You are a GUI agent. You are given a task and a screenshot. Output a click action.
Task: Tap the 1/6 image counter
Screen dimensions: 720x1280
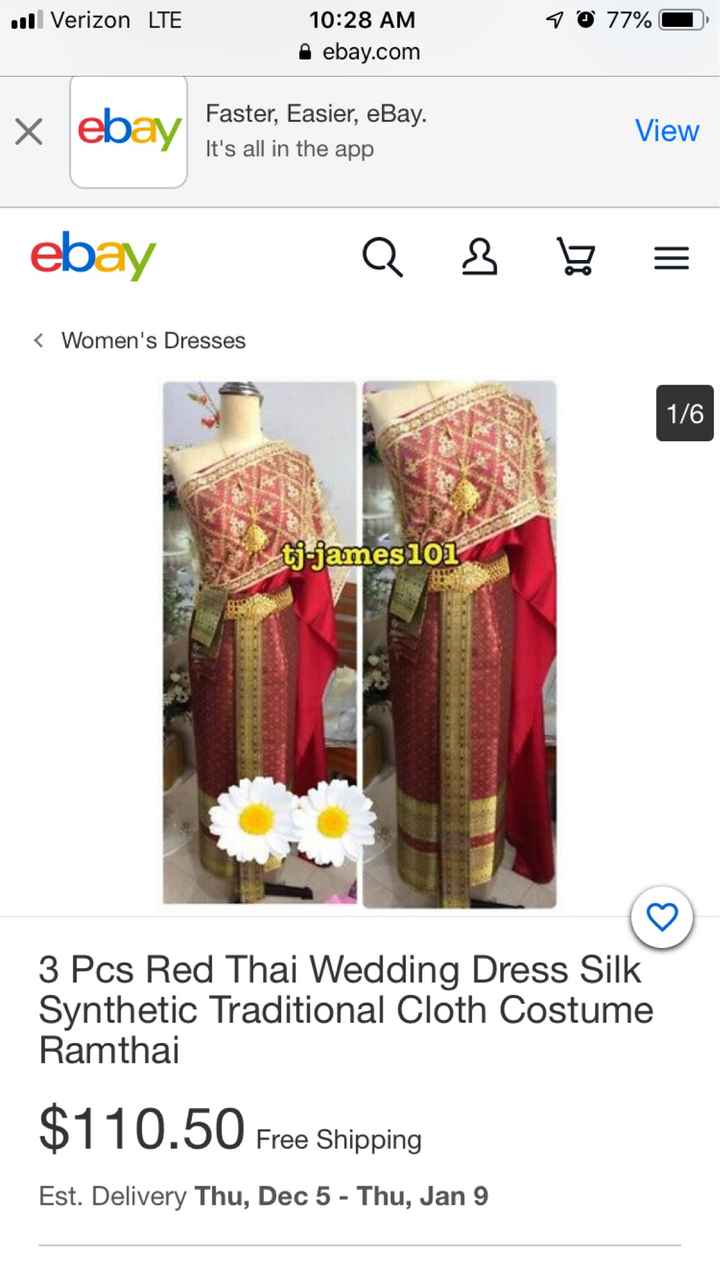(x=684, y=413)
